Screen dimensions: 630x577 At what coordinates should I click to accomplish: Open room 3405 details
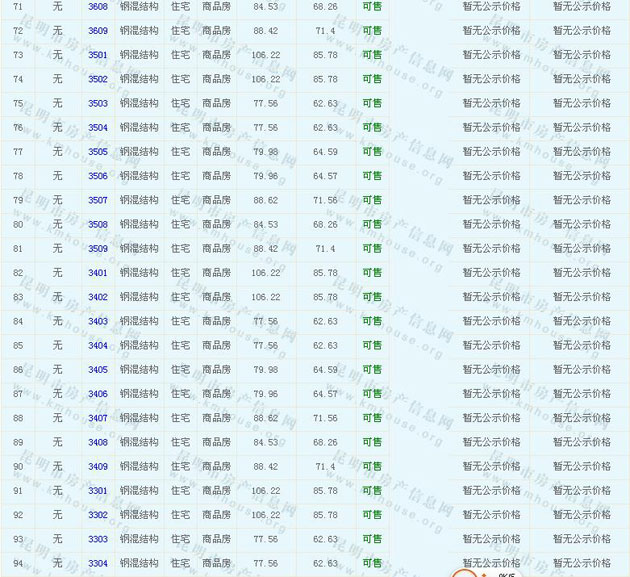(x=97, y=370)
